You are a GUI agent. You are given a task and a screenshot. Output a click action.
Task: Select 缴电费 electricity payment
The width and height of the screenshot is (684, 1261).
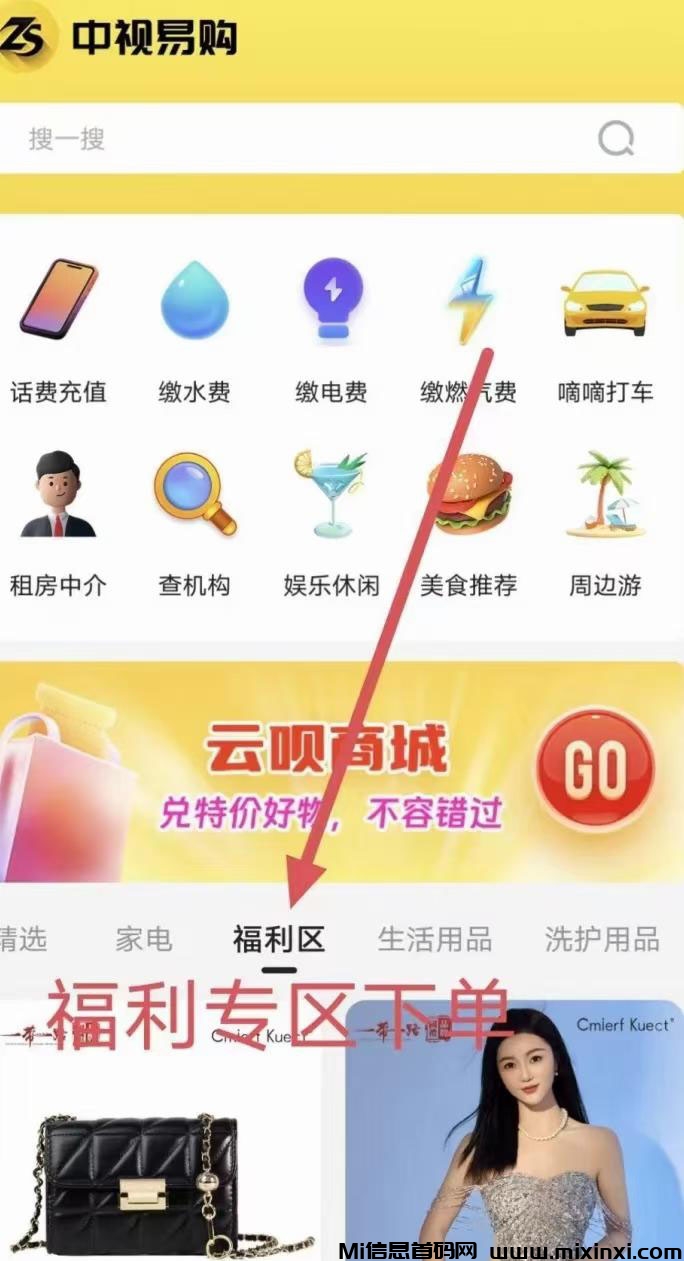[x=331, y=330]
